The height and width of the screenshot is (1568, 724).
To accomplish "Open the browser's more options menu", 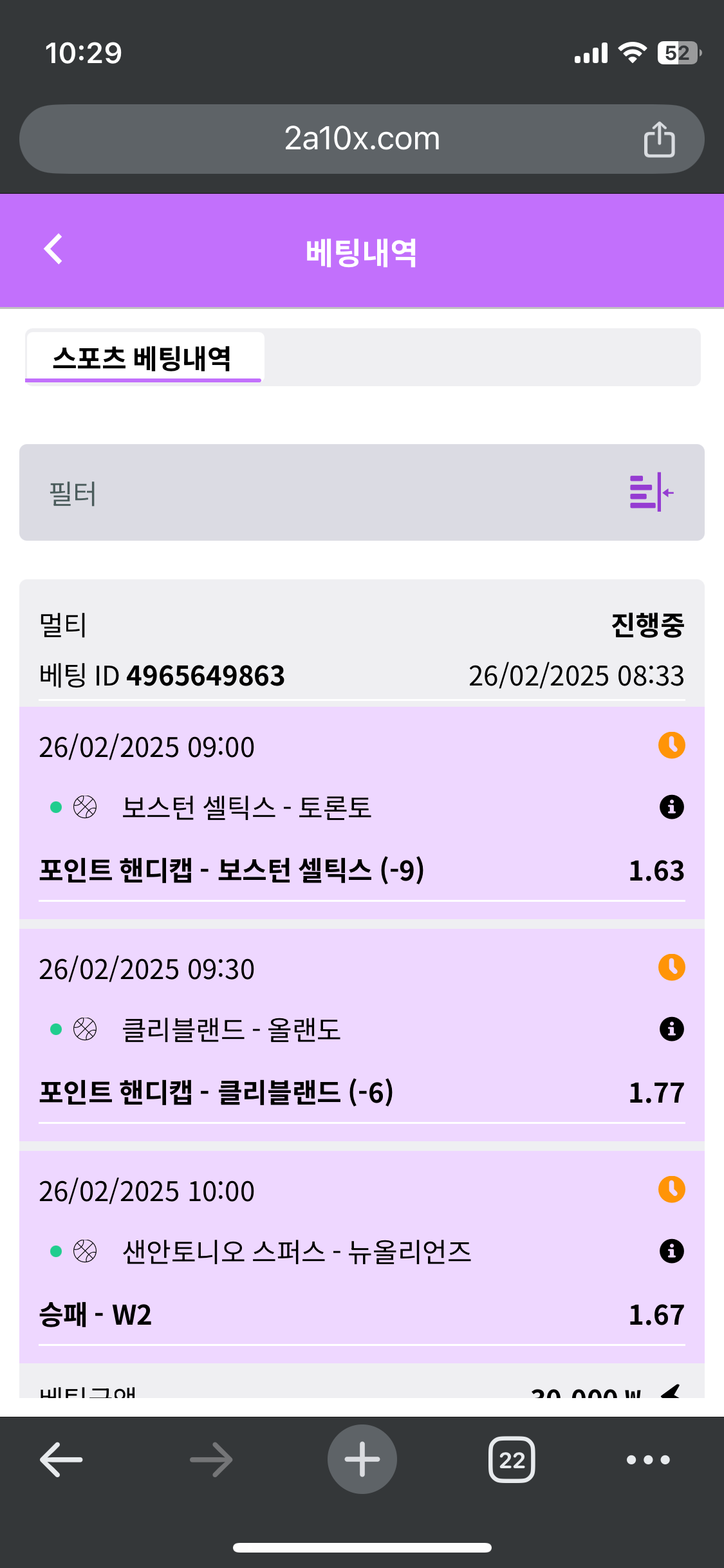I will point(648,1459).
